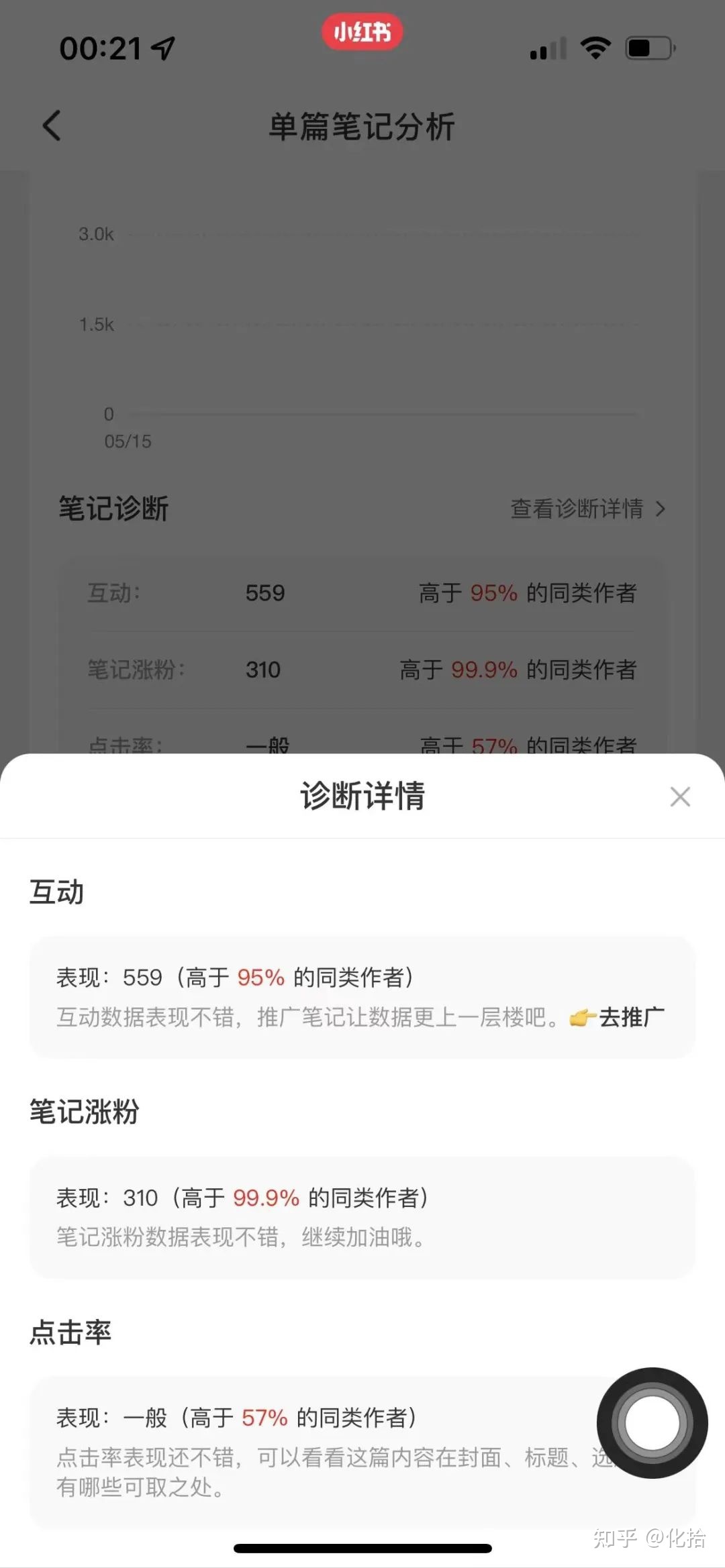Tap the battery icon in the status bar

pos(646,47)
